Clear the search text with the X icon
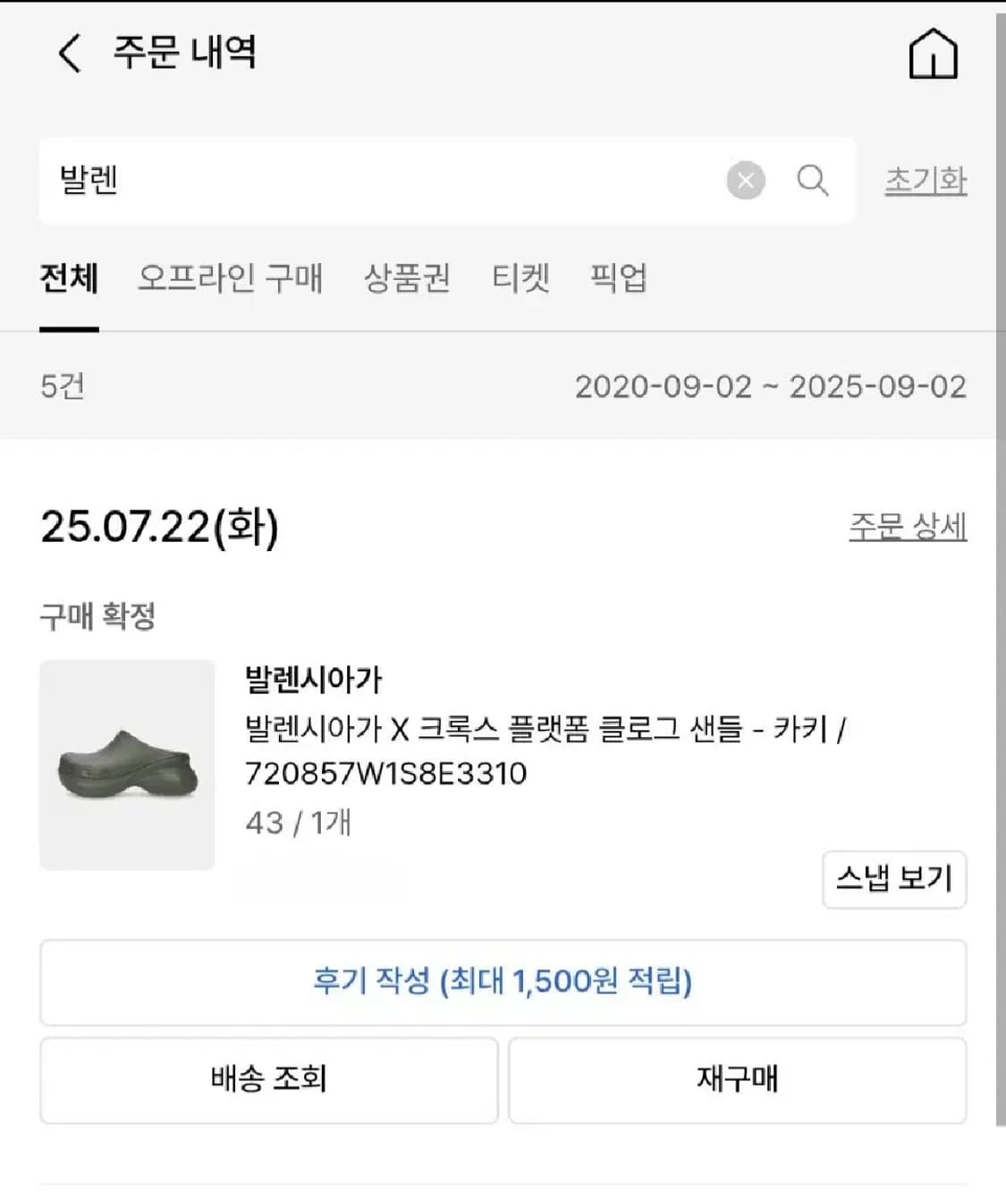1006x1204 pixels. [x=744, y=180]
